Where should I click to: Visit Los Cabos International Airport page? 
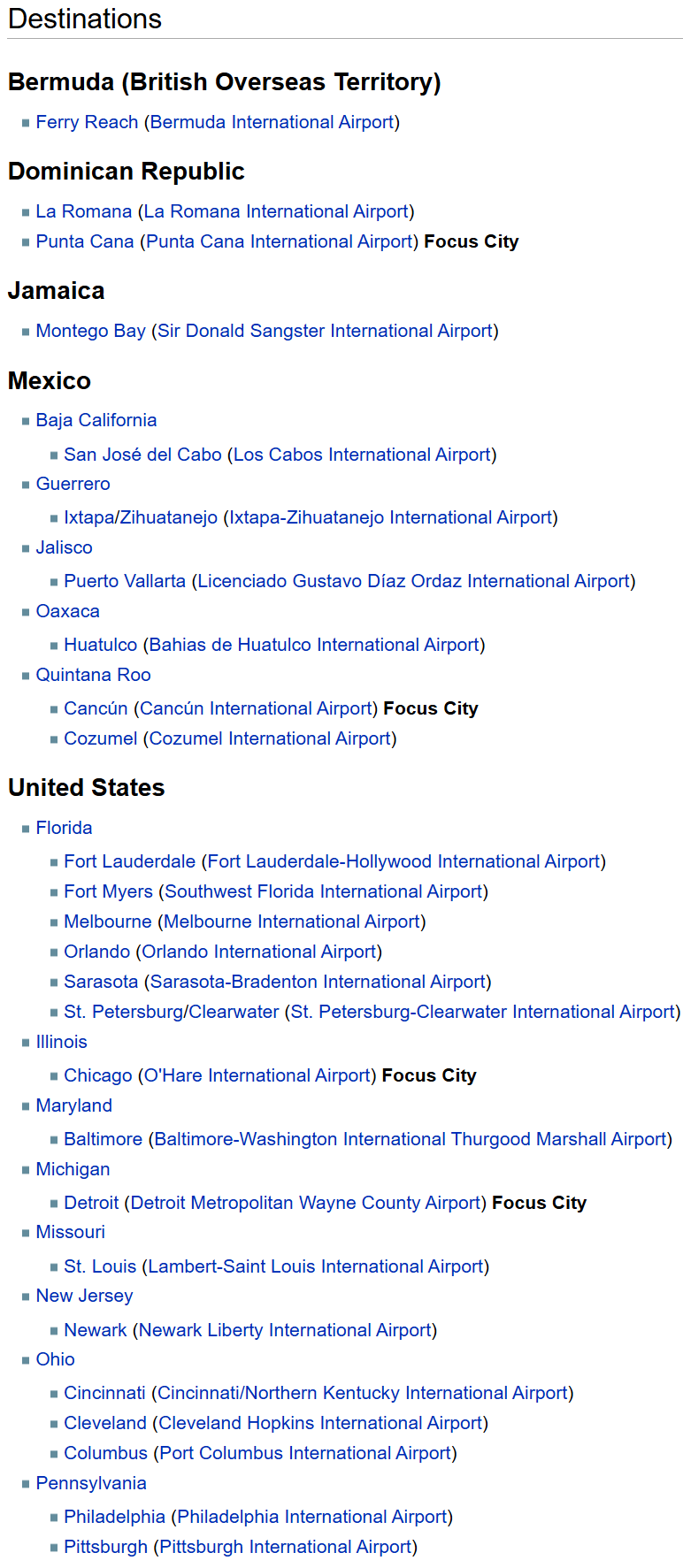click(362, 455)
